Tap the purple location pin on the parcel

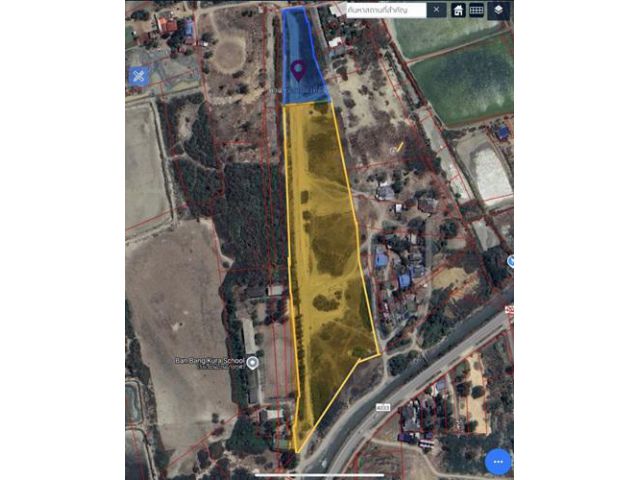point(298,69)
